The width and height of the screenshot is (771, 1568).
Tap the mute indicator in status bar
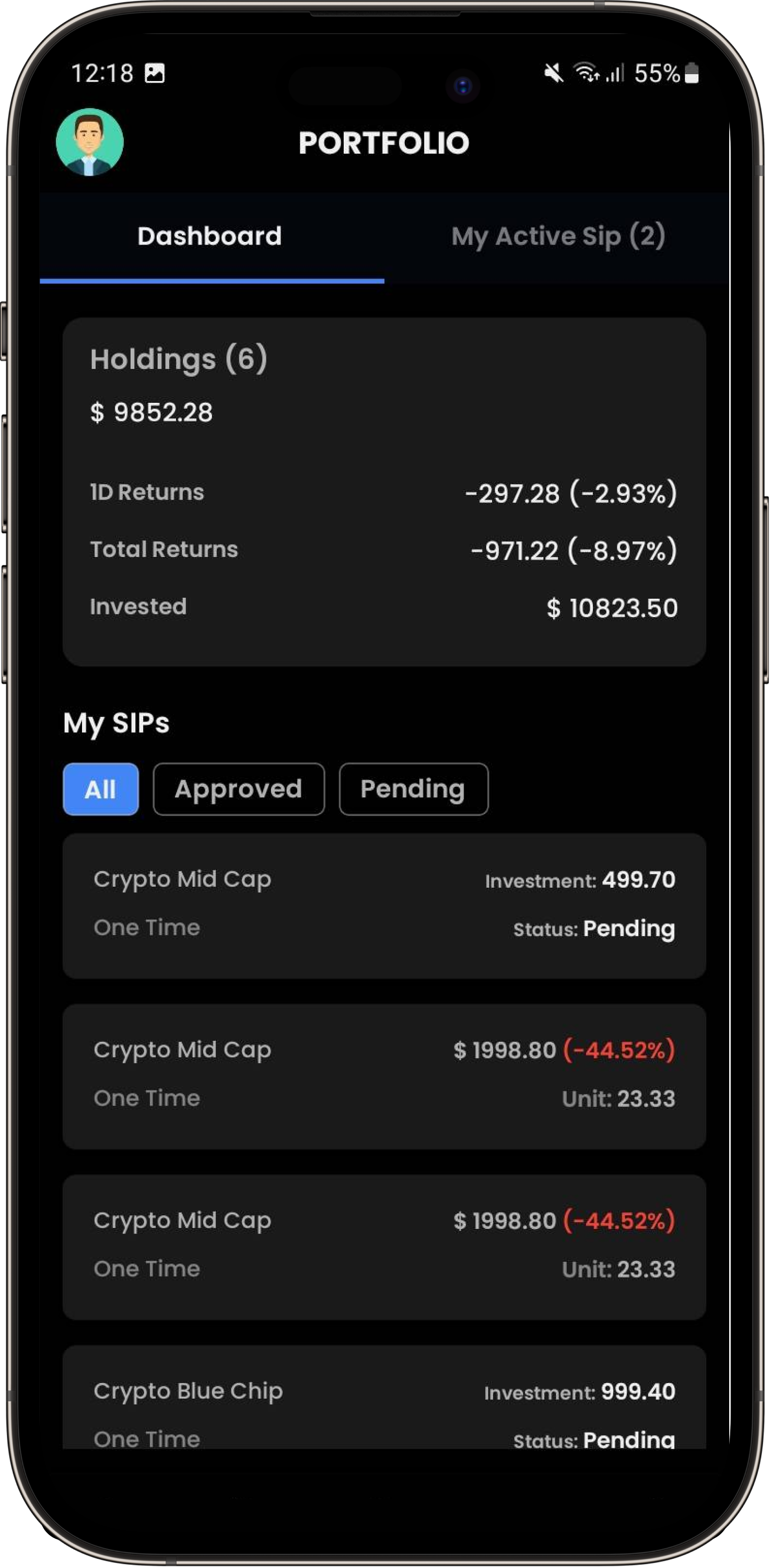coord(553,73)
